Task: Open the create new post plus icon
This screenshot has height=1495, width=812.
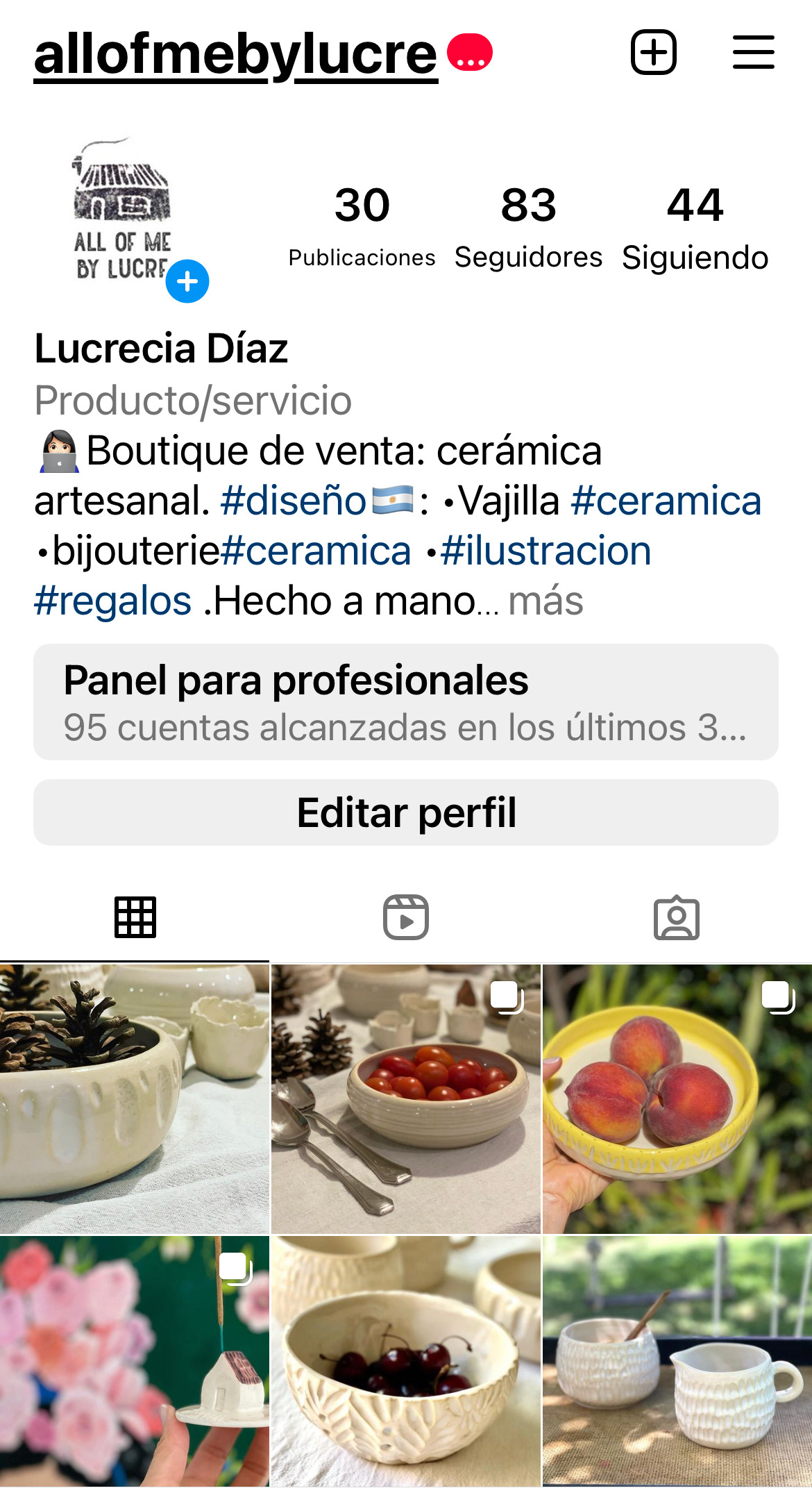Action: click(x=653, y=52)
